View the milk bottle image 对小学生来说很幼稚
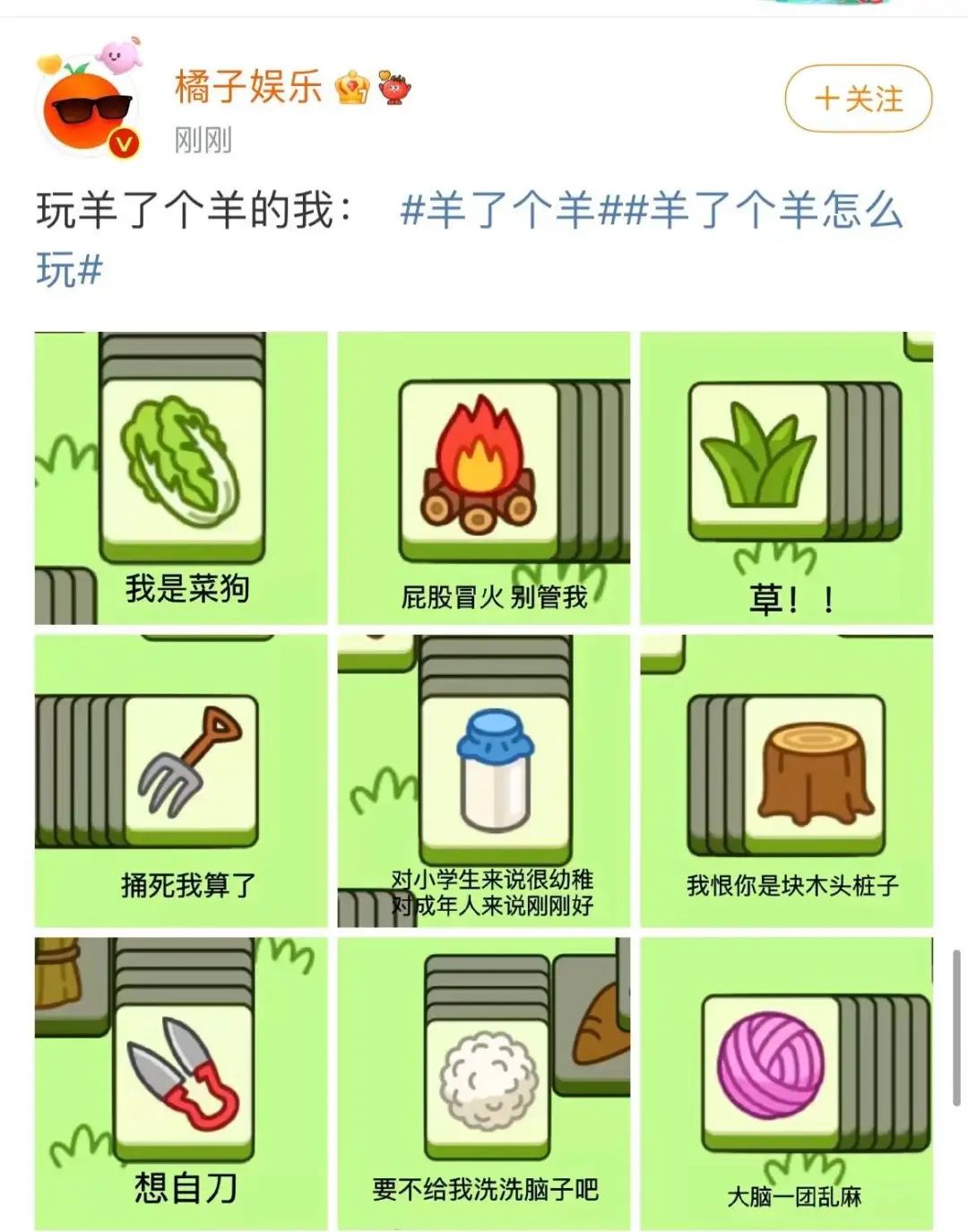The image size is (968, 1232). click(x=484, y=781)
